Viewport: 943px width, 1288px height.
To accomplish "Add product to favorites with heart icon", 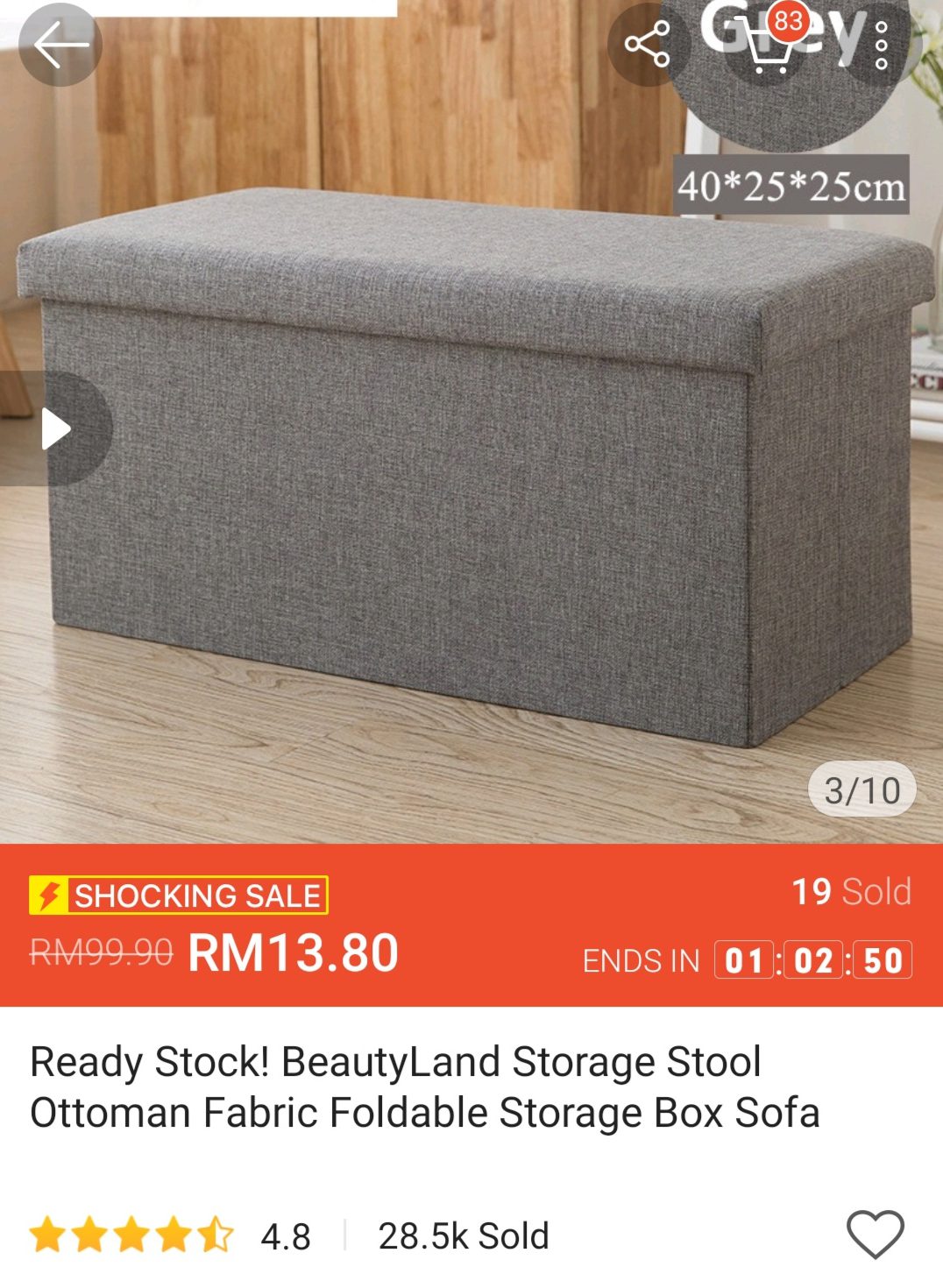I will (x=875, y=1234).
